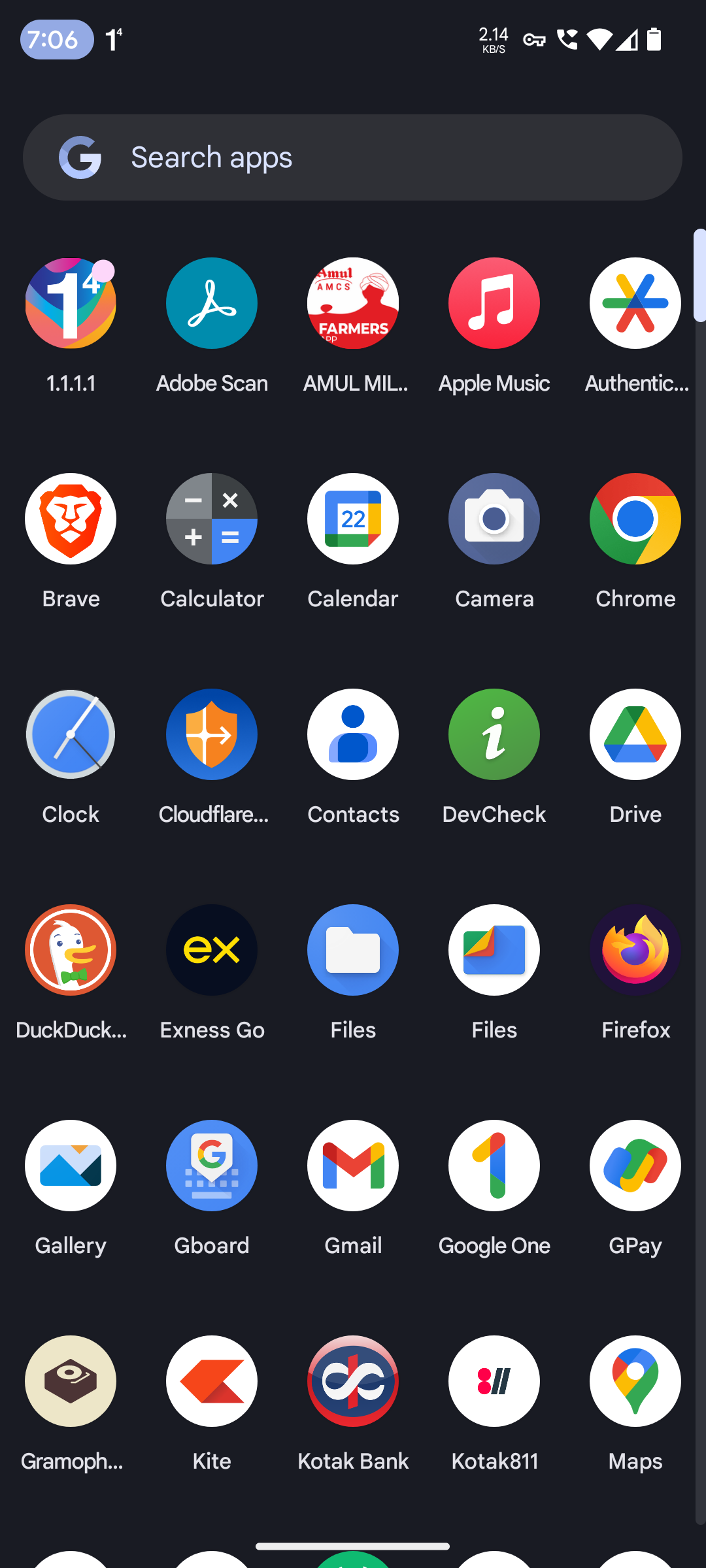706x1568 pixels.
Task: Open the Clock app
Action: [71, 735]
